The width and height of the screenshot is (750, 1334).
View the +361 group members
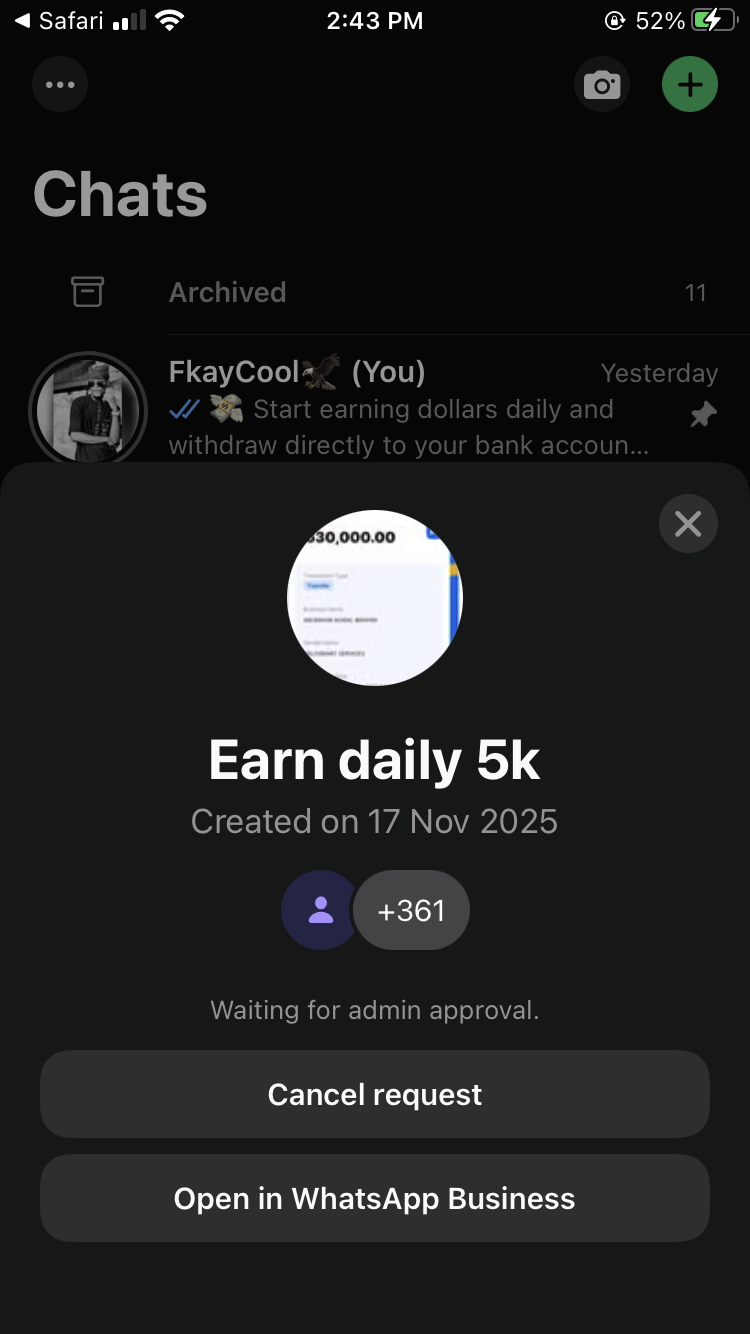411,910
